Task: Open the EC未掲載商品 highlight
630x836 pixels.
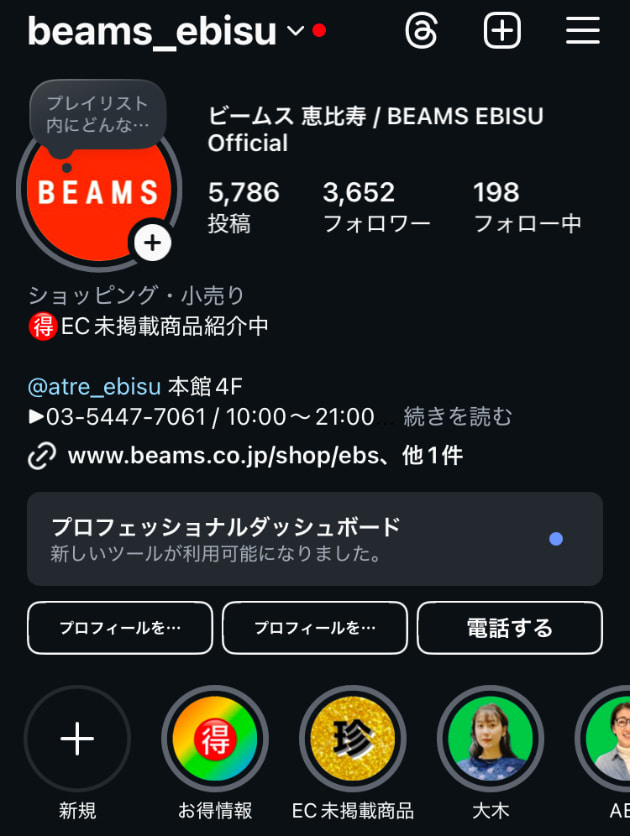Action: coord(352,740)
